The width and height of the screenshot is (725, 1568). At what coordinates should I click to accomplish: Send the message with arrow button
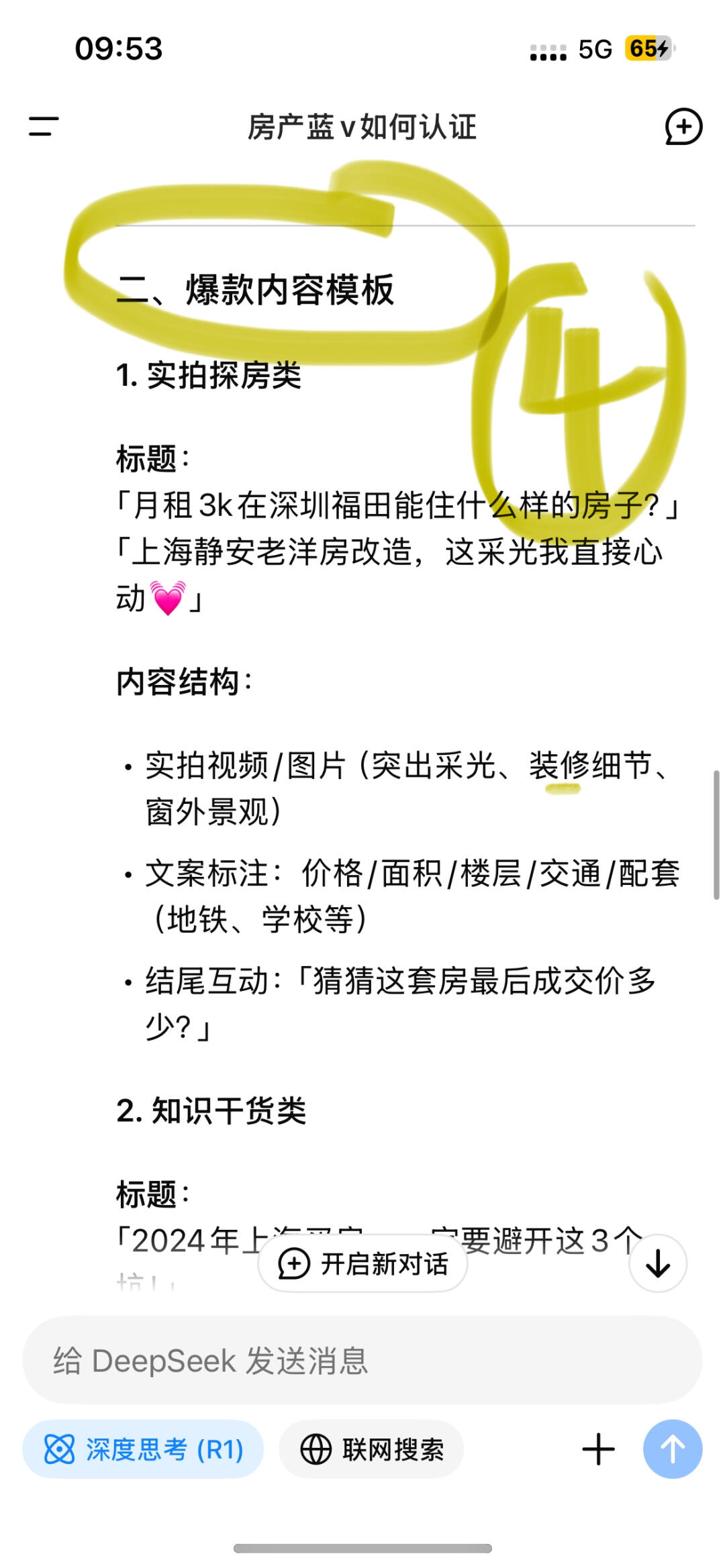click(x=672, y=1449)
